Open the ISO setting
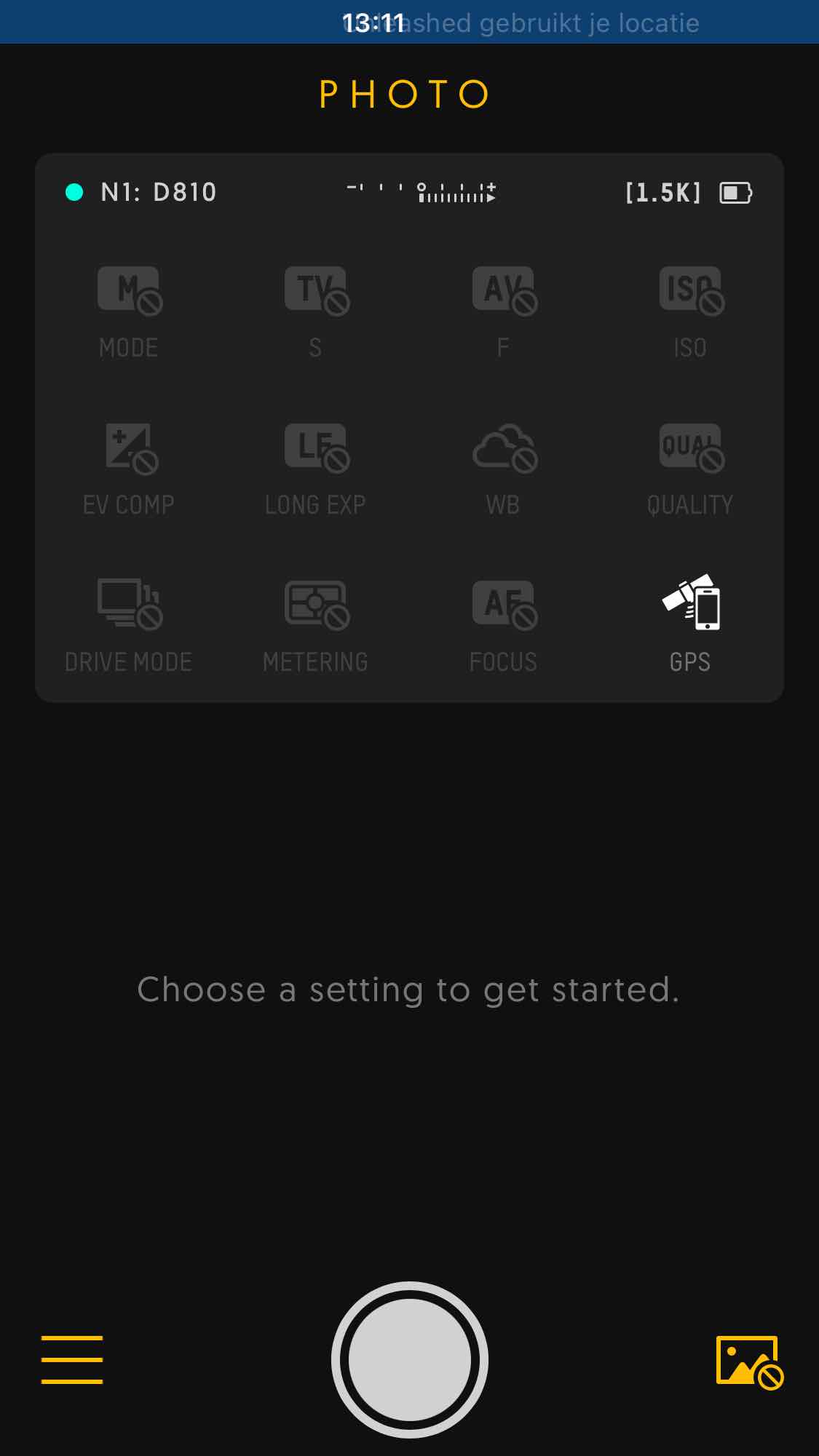This screenshot has width=819, height=1456. coord(690,311)
